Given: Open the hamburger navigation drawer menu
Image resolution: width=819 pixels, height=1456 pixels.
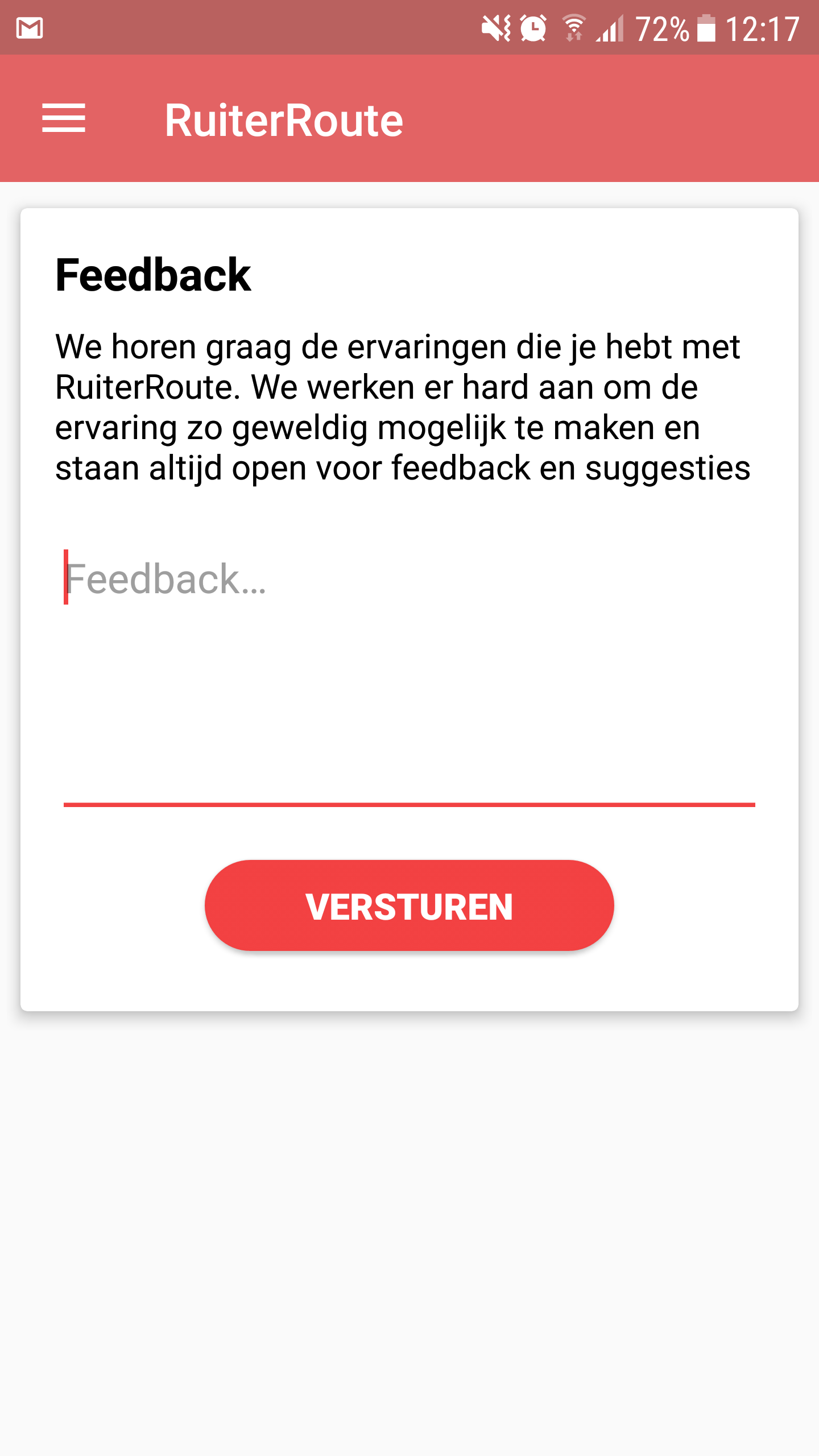Looking at the screenshot, I should tap(64, 118).
